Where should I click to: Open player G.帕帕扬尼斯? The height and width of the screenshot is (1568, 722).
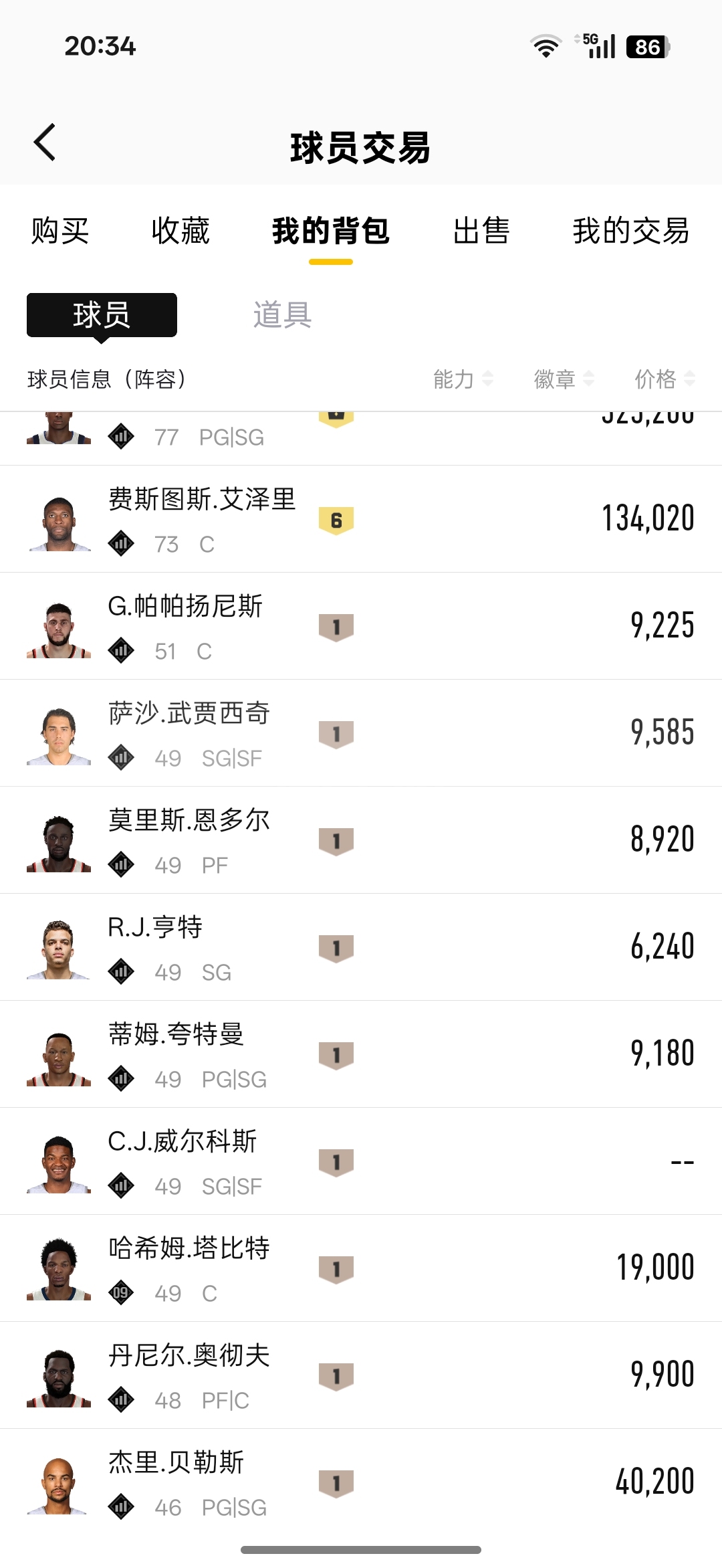point(186,626)
